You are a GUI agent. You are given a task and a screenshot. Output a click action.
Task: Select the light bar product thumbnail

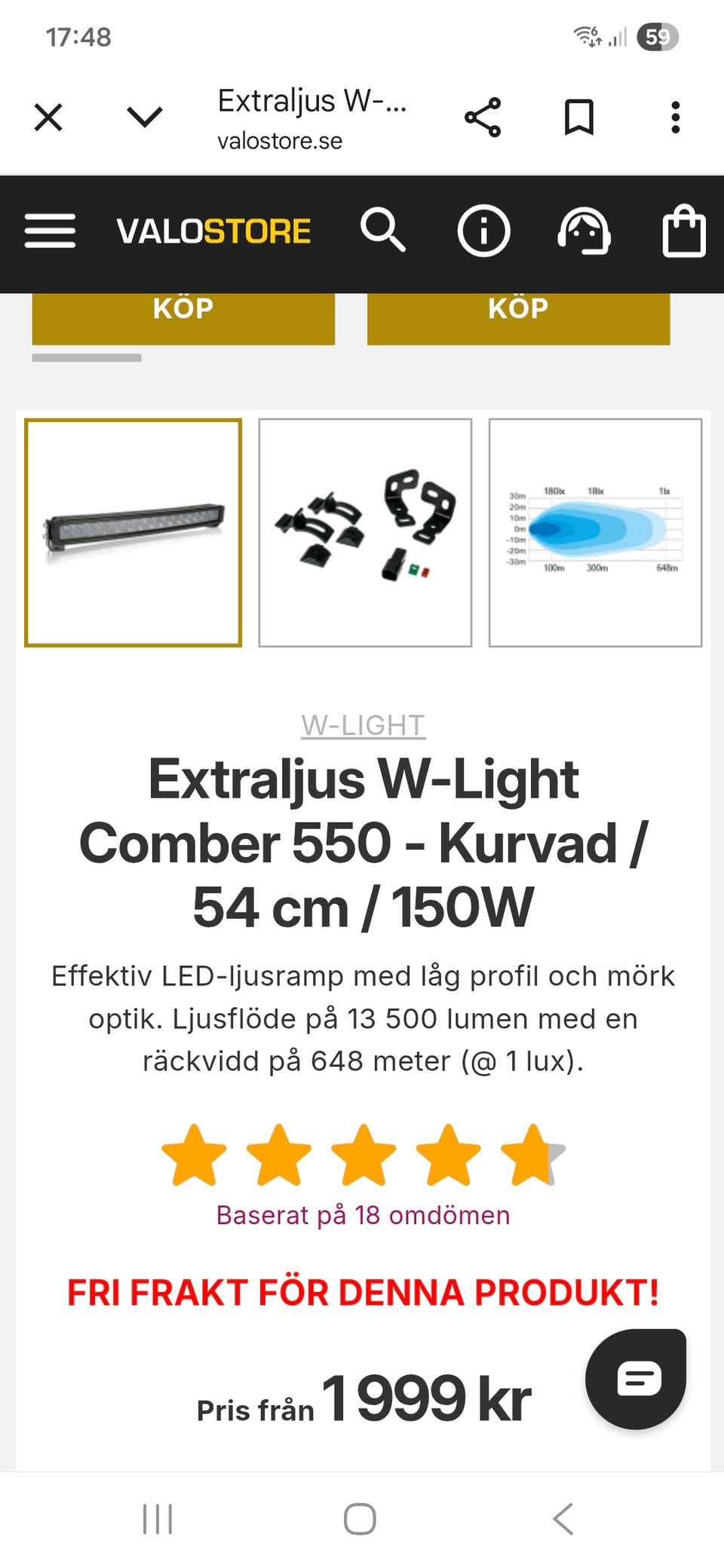click(x=133, y=533)
